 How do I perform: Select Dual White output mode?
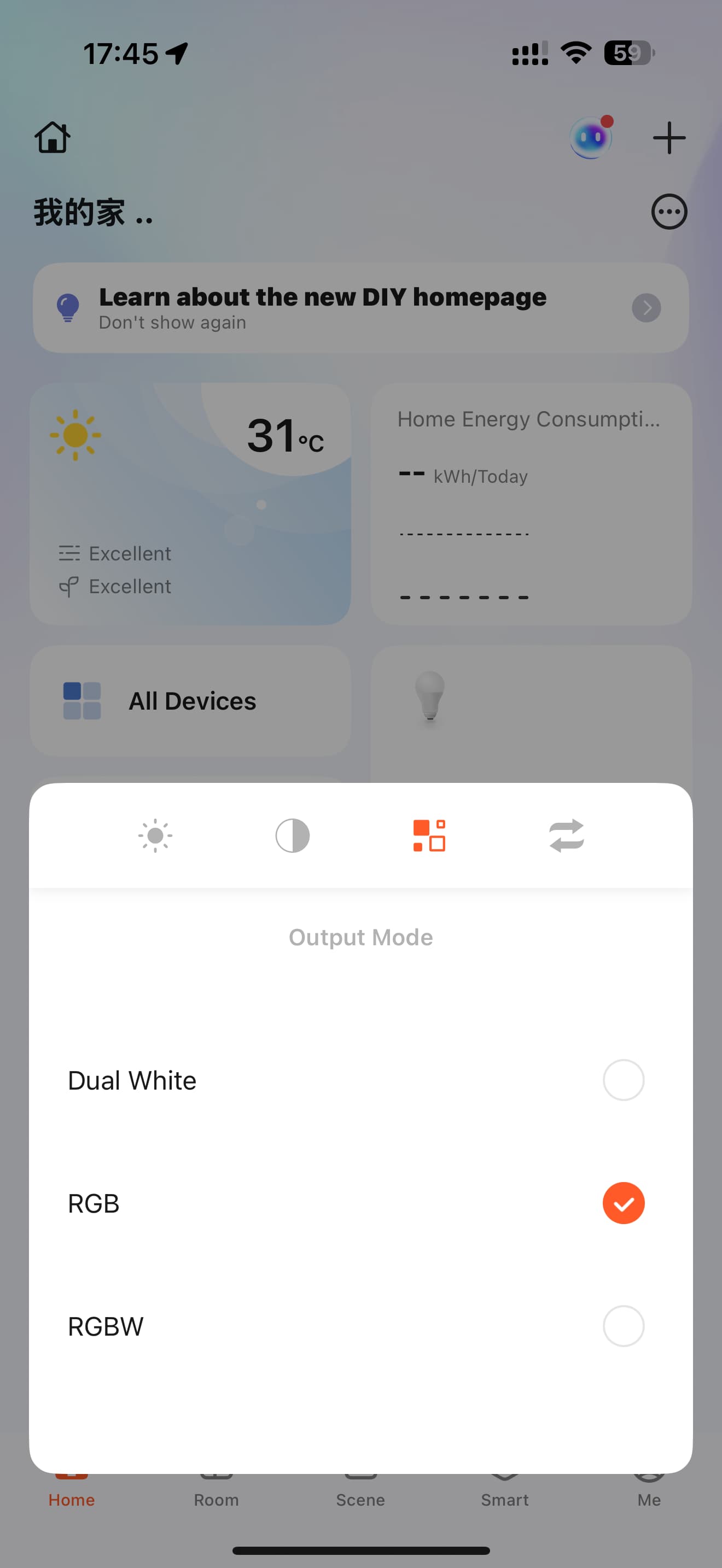623,1080
